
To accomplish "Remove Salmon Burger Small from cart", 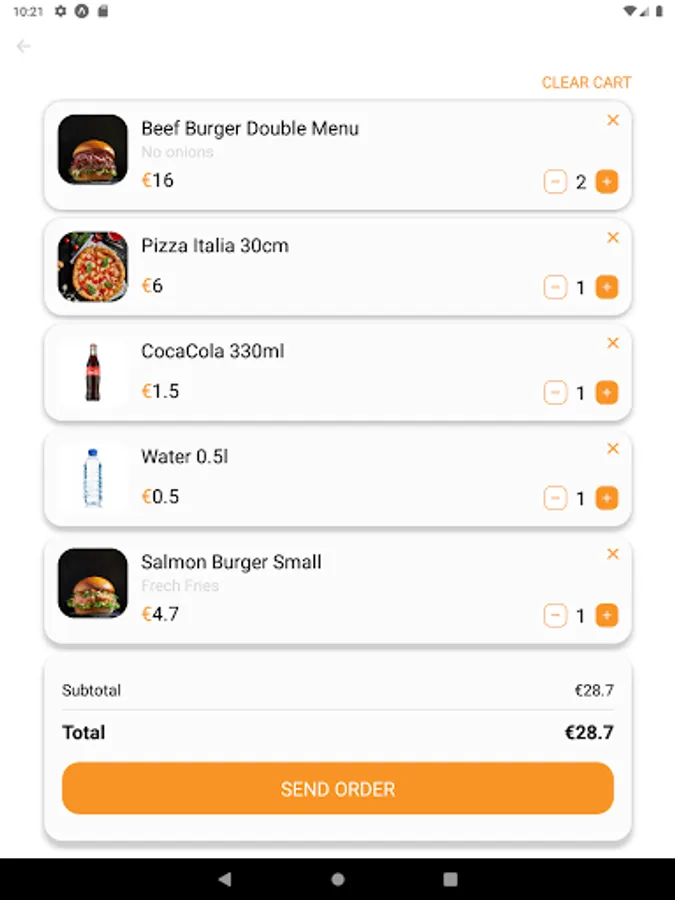I will point(613,554).
